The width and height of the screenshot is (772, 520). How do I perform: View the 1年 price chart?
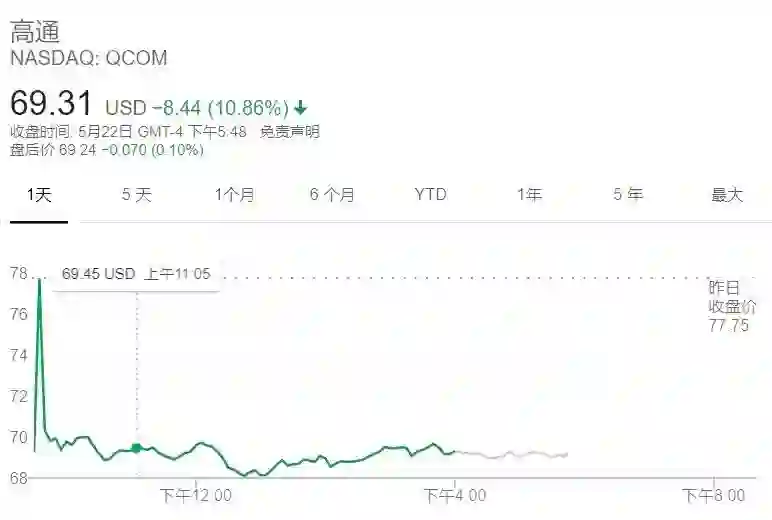point(529,195)
